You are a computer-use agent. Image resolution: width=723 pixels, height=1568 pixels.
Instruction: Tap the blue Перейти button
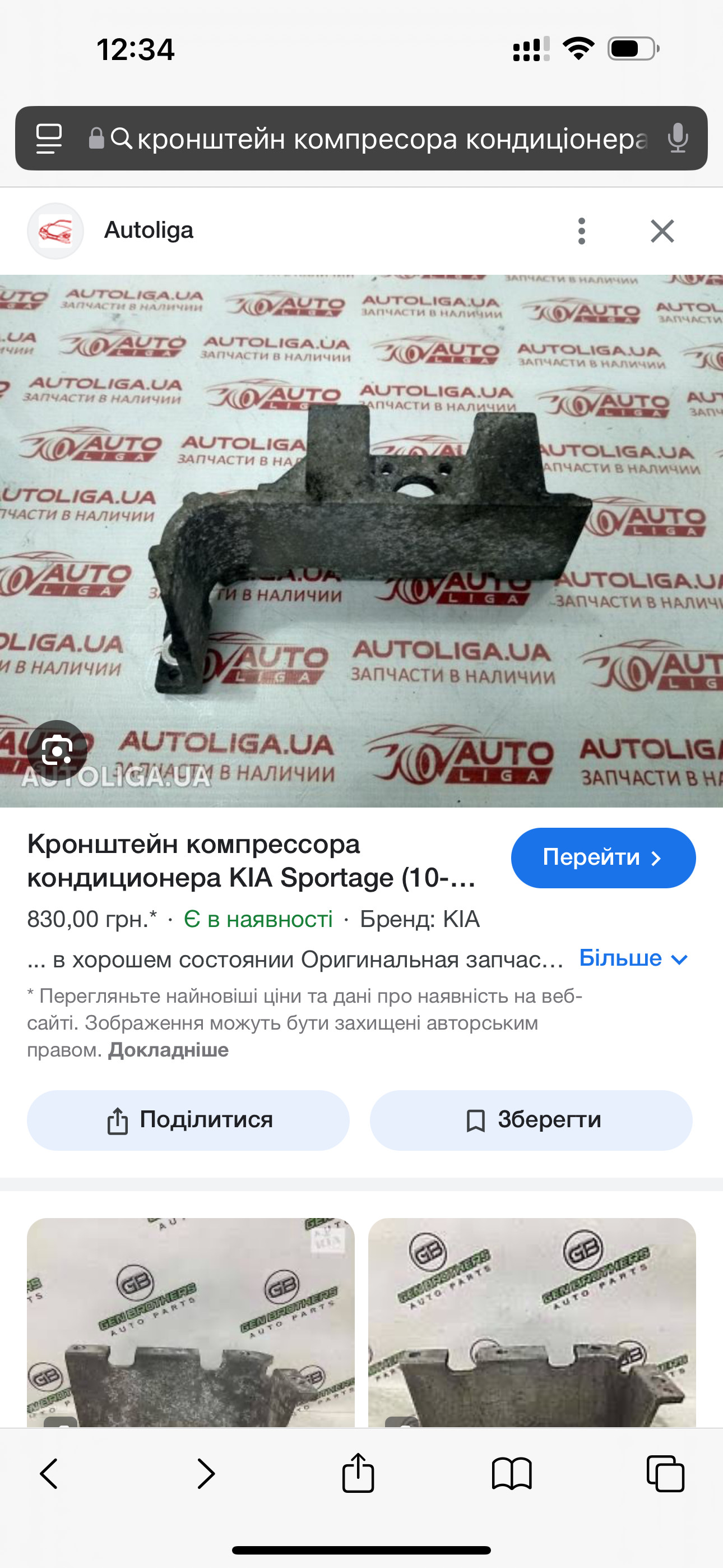pos(603,857)
